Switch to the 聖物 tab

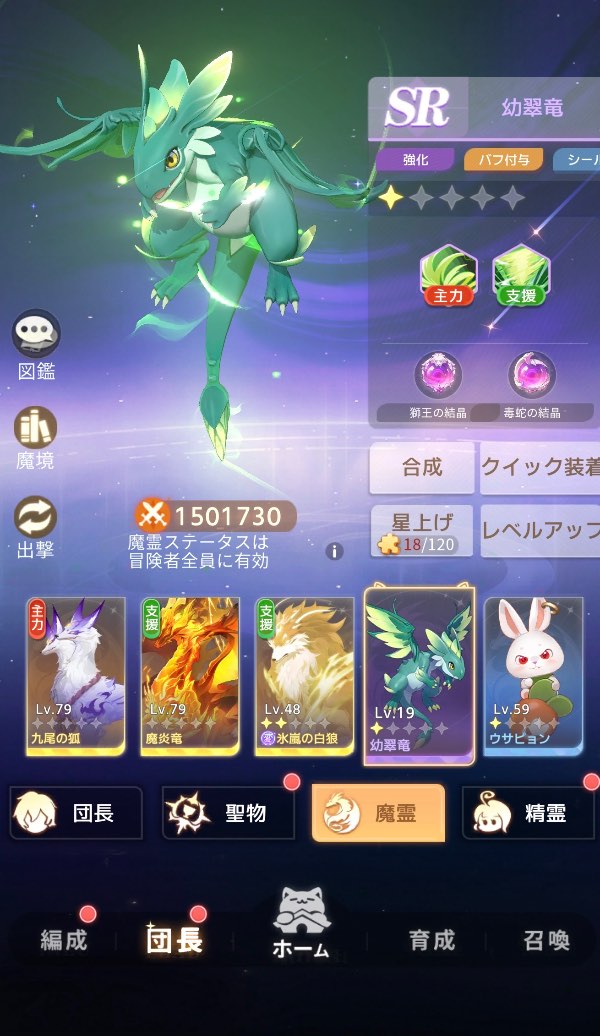pyautogui.click(x=228, y=813)
